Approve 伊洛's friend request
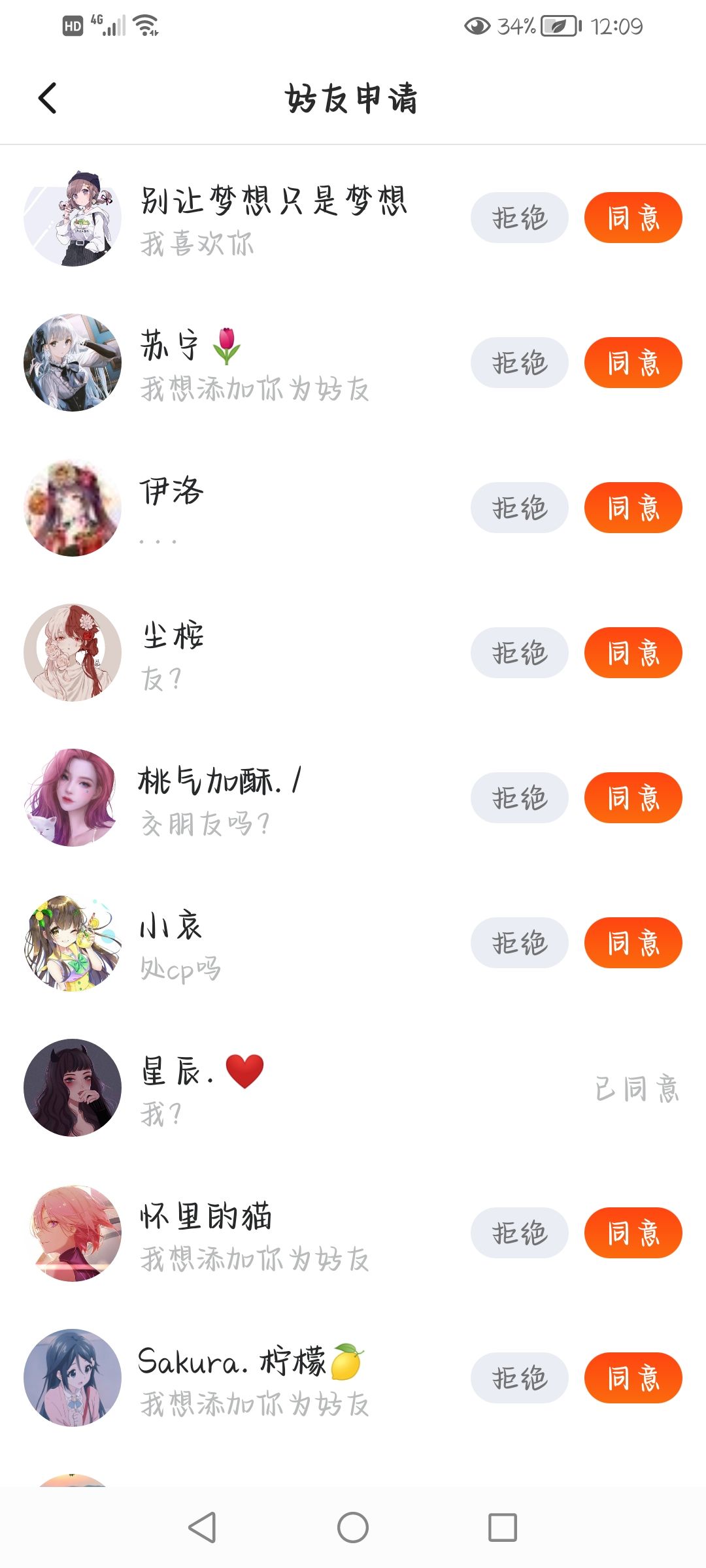This screenshot has height=1568, width=706. (x=633, y=508)
